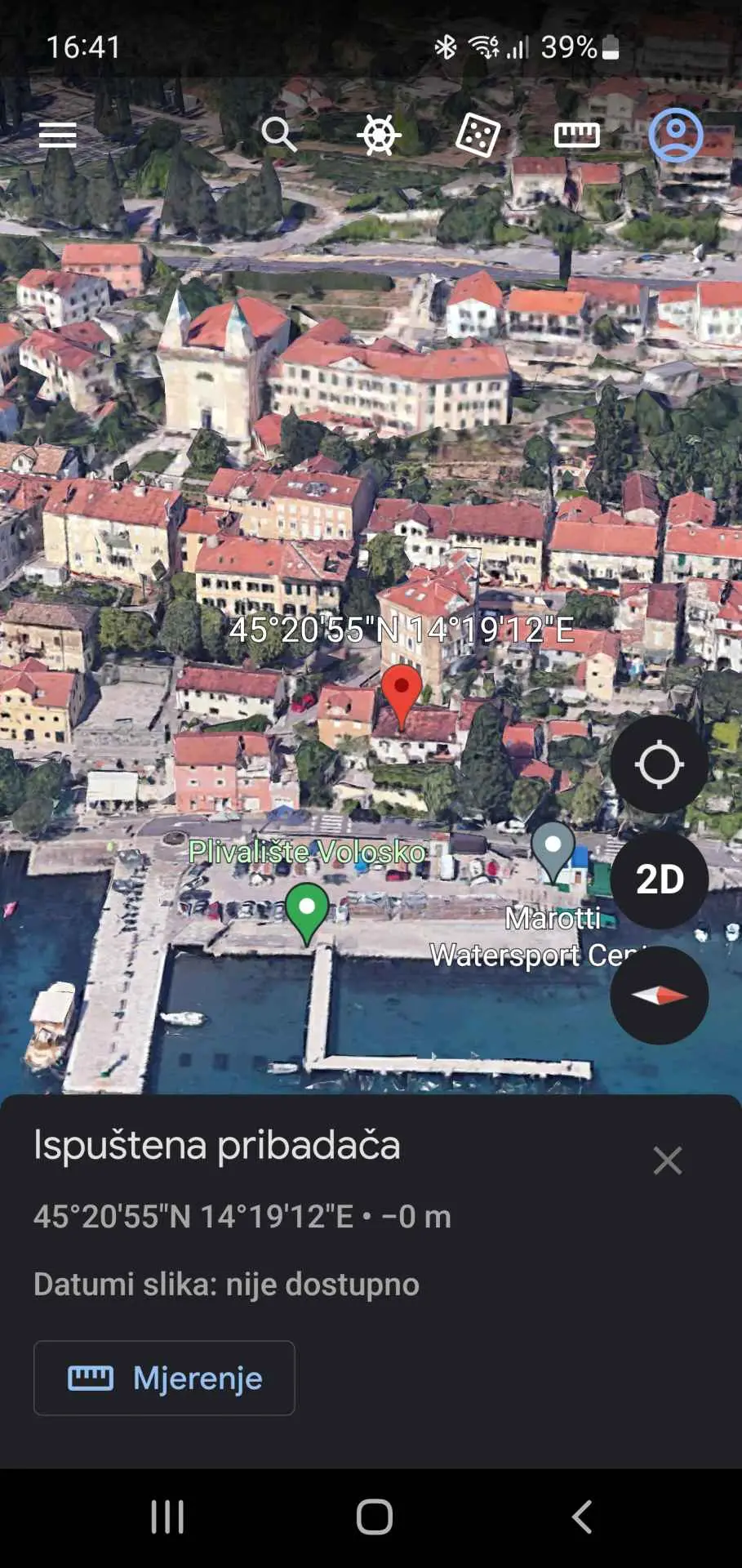Open the ruler measure tool in toolbar
This screenshot has height=1568, width=742.
[577, 135]
